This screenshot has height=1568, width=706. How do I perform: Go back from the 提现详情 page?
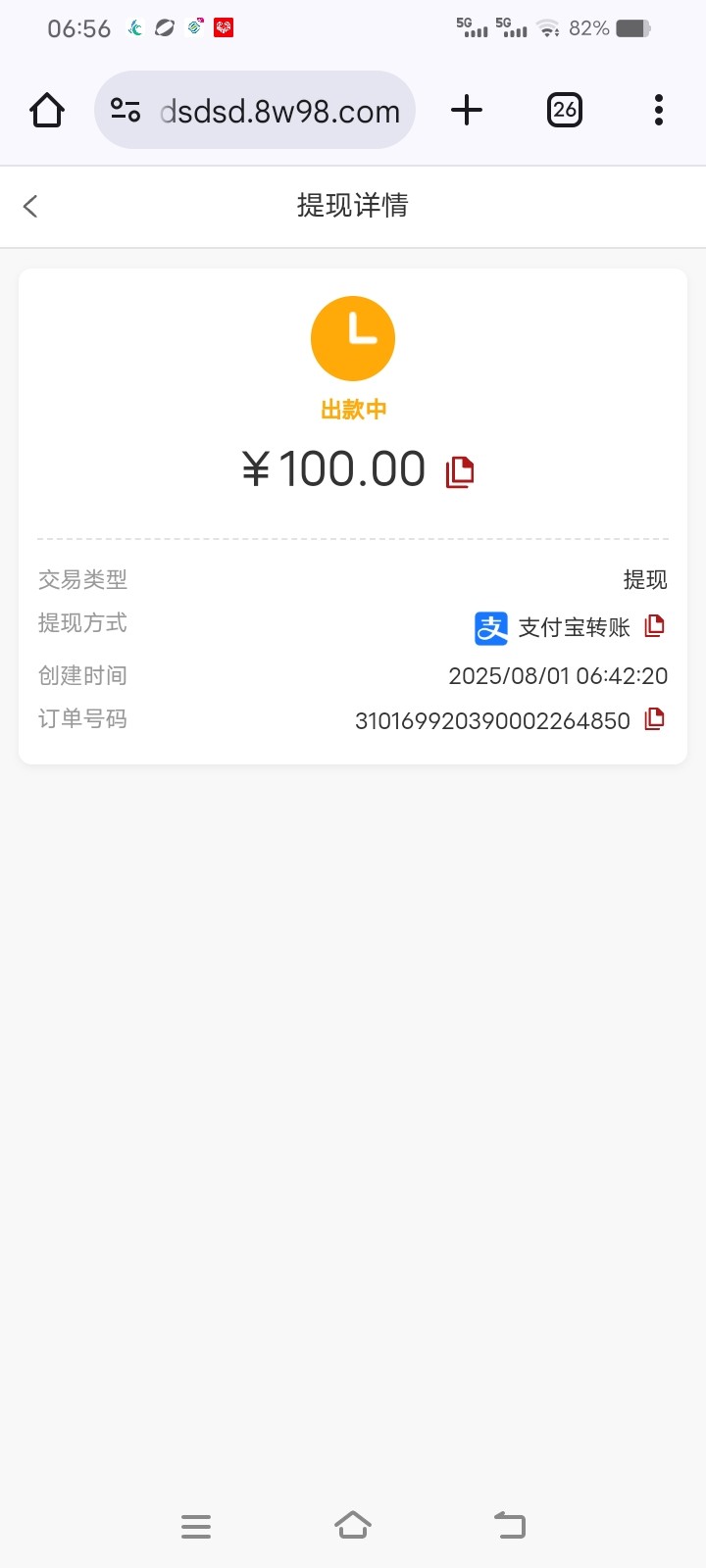30,206
